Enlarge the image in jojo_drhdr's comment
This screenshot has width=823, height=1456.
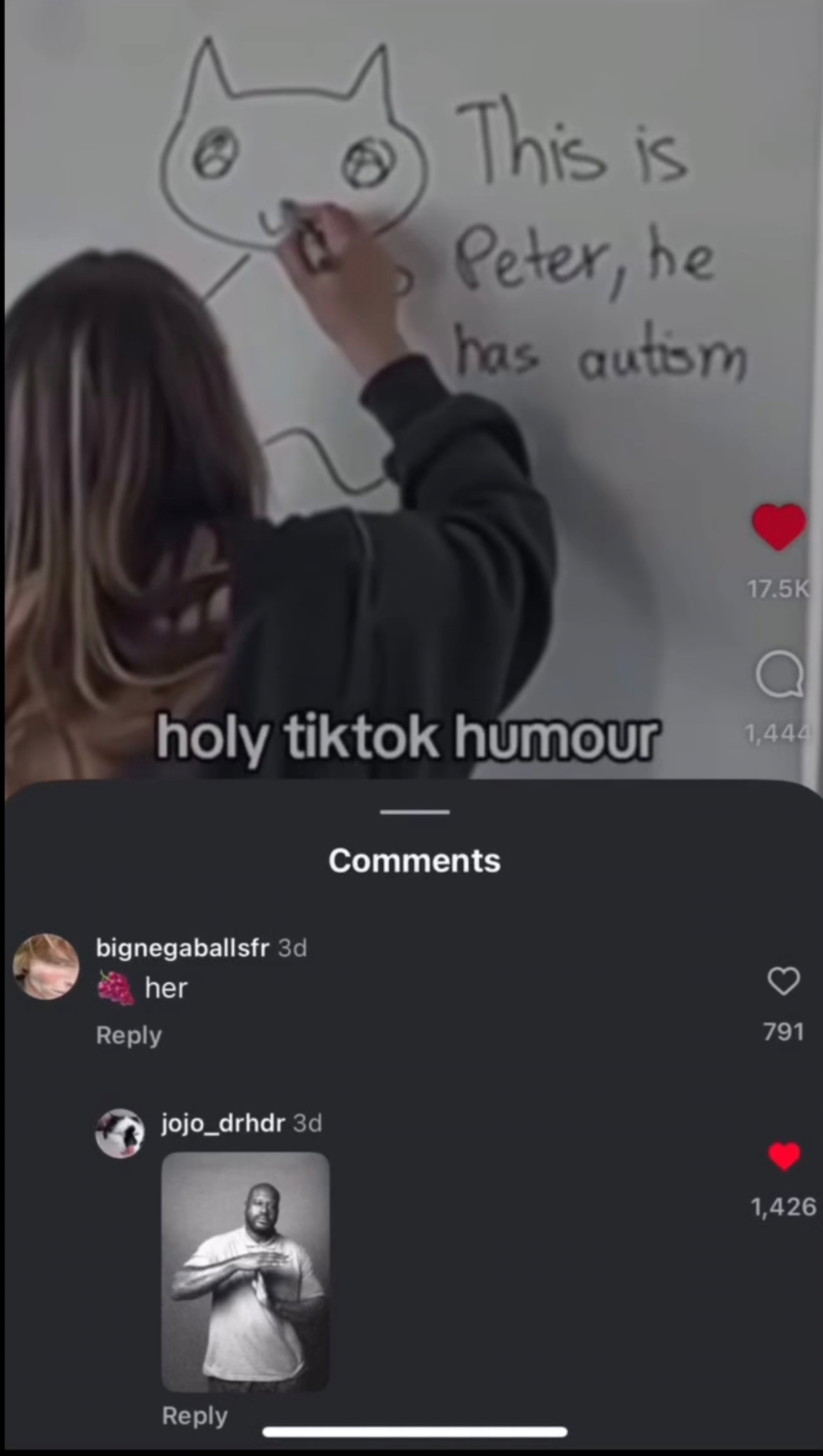point(245,1272)
